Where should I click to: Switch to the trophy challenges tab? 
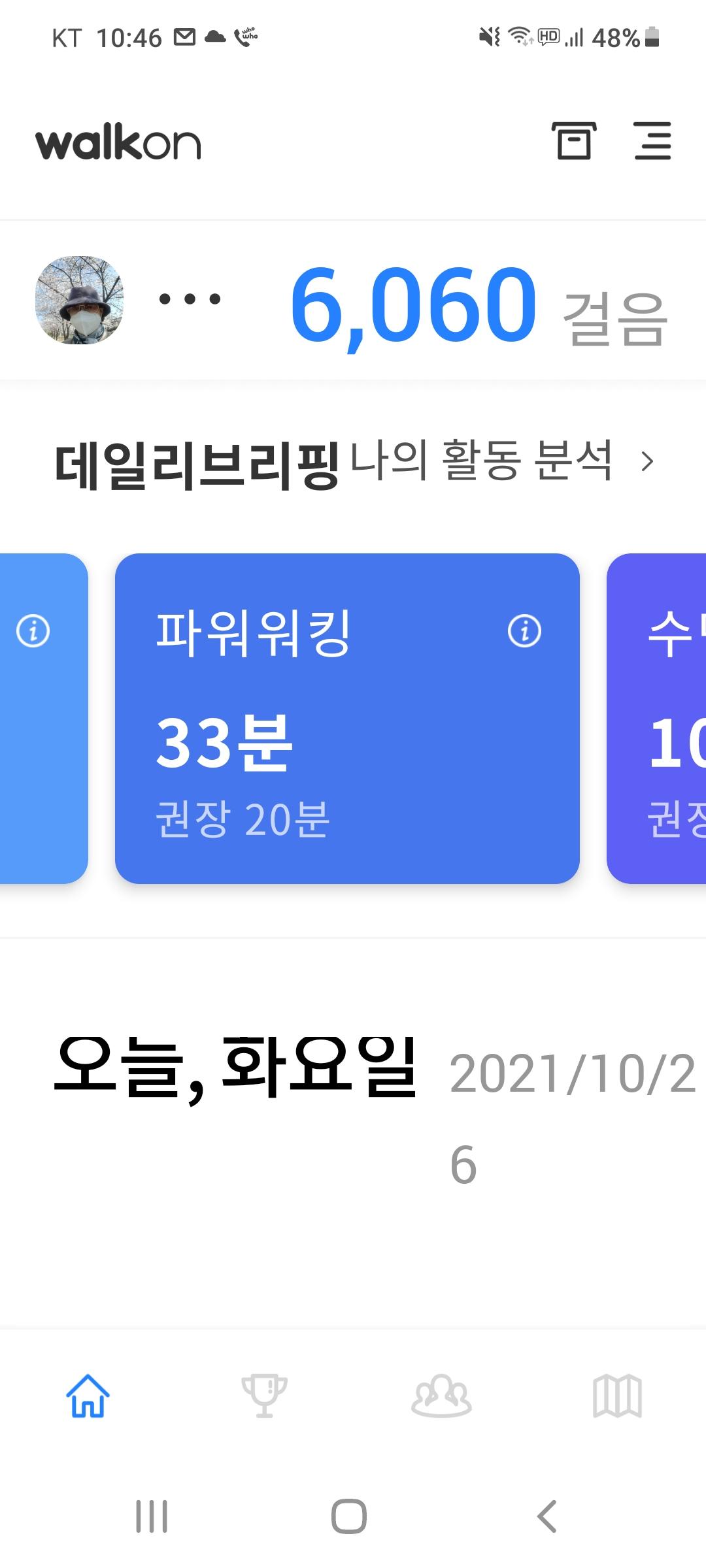click(264, 1396)
